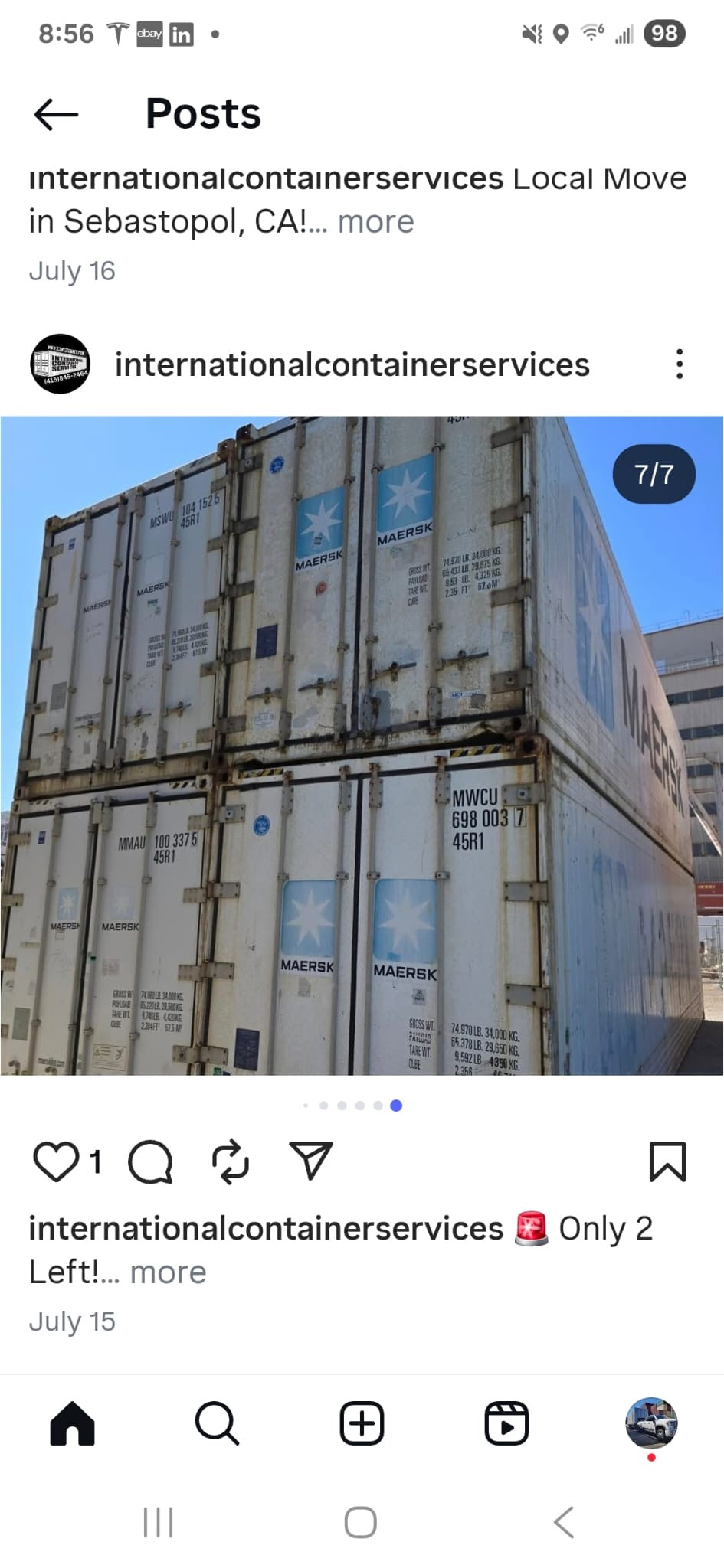Repost the Only 2 Left post
The image size is (724, 1568).
pos(230,1162)
